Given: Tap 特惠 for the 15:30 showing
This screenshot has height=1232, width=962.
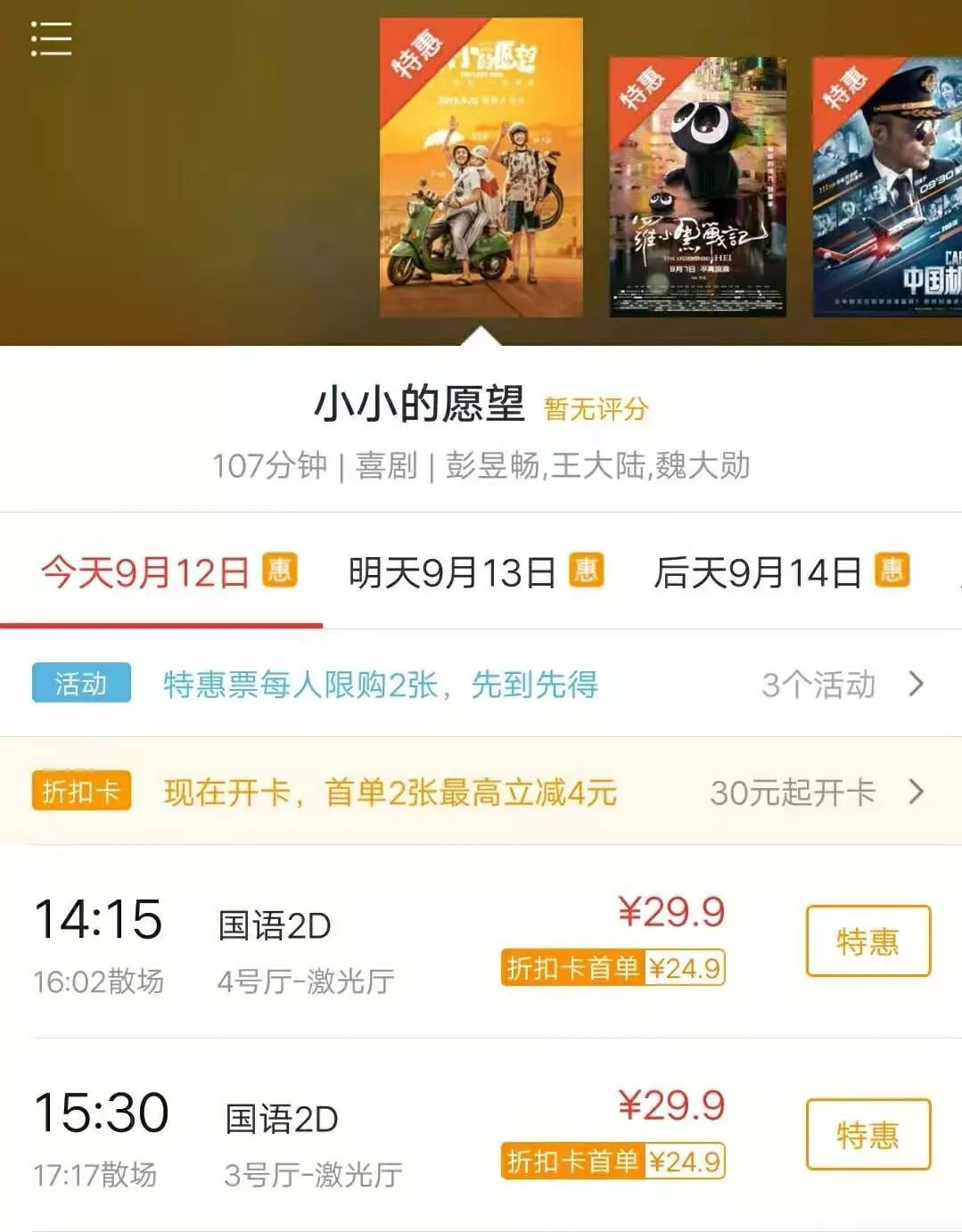Looking at the screenshot, I should click(x=867, y=1135).
